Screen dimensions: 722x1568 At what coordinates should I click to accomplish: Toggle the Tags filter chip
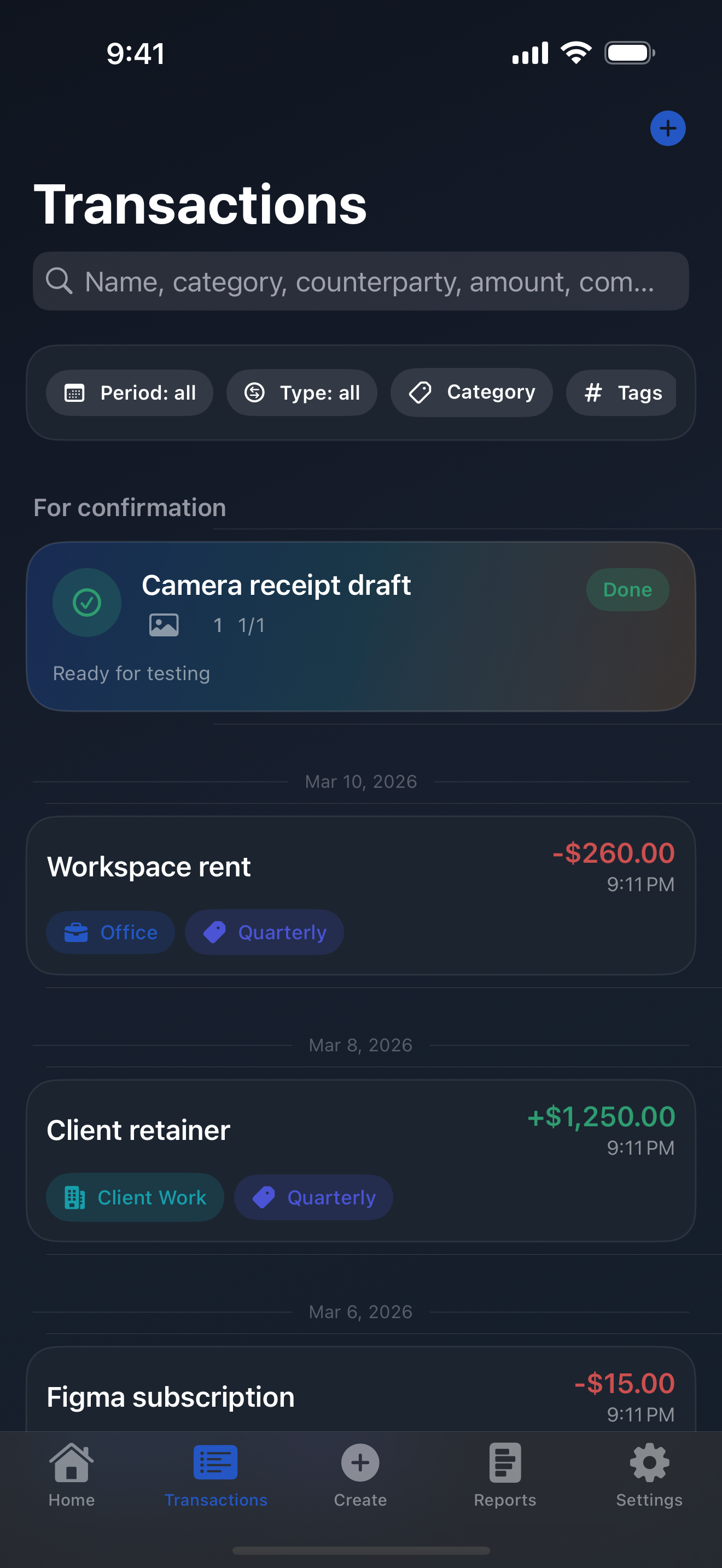[621, 393]
